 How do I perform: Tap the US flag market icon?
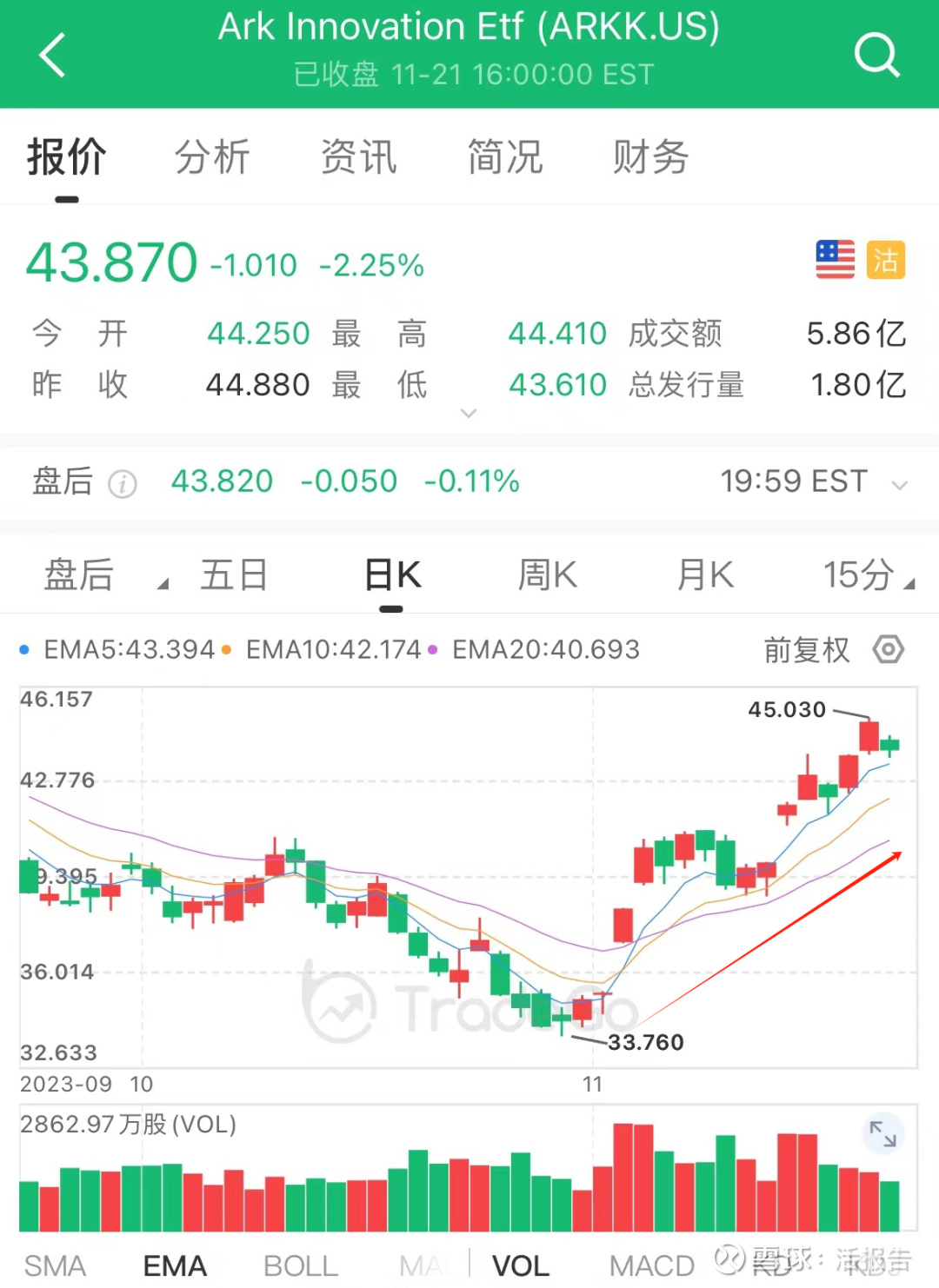pyautogui.click(x=834, y=258)
